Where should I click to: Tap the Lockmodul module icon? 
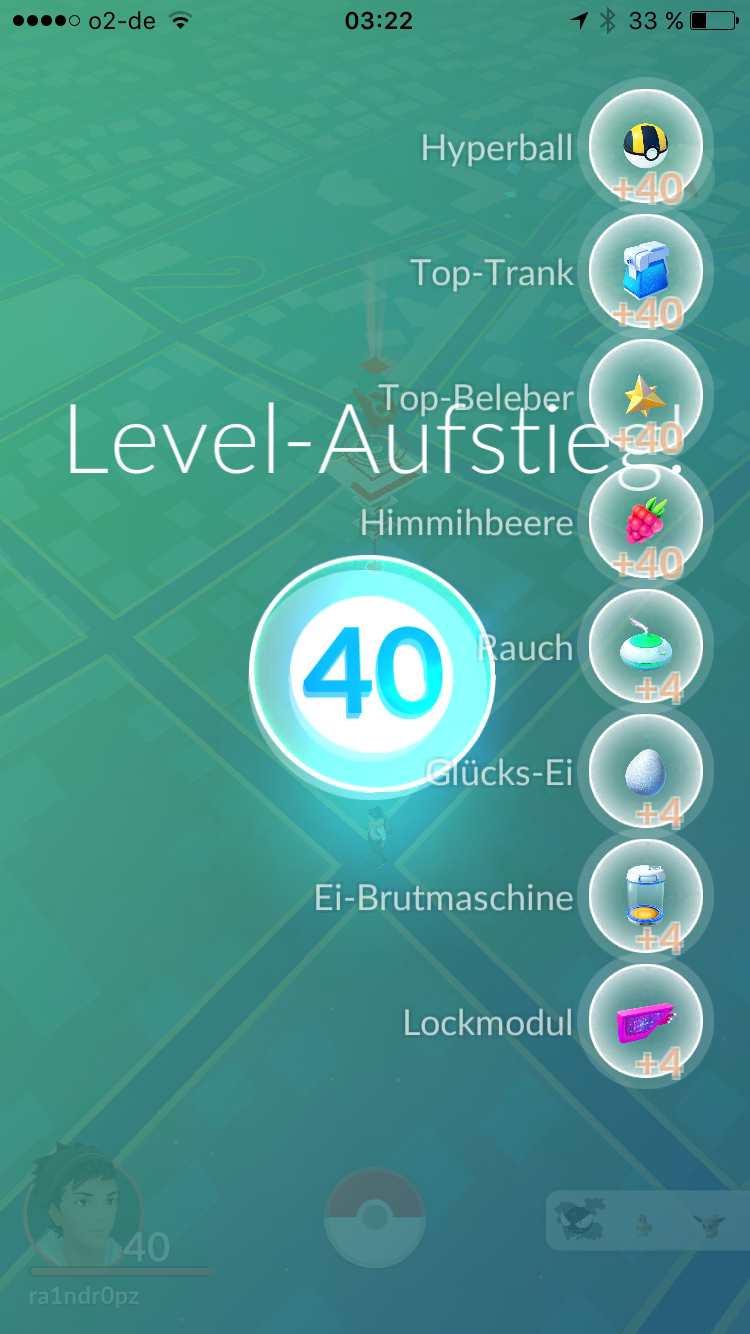[x=647, y=1020]
